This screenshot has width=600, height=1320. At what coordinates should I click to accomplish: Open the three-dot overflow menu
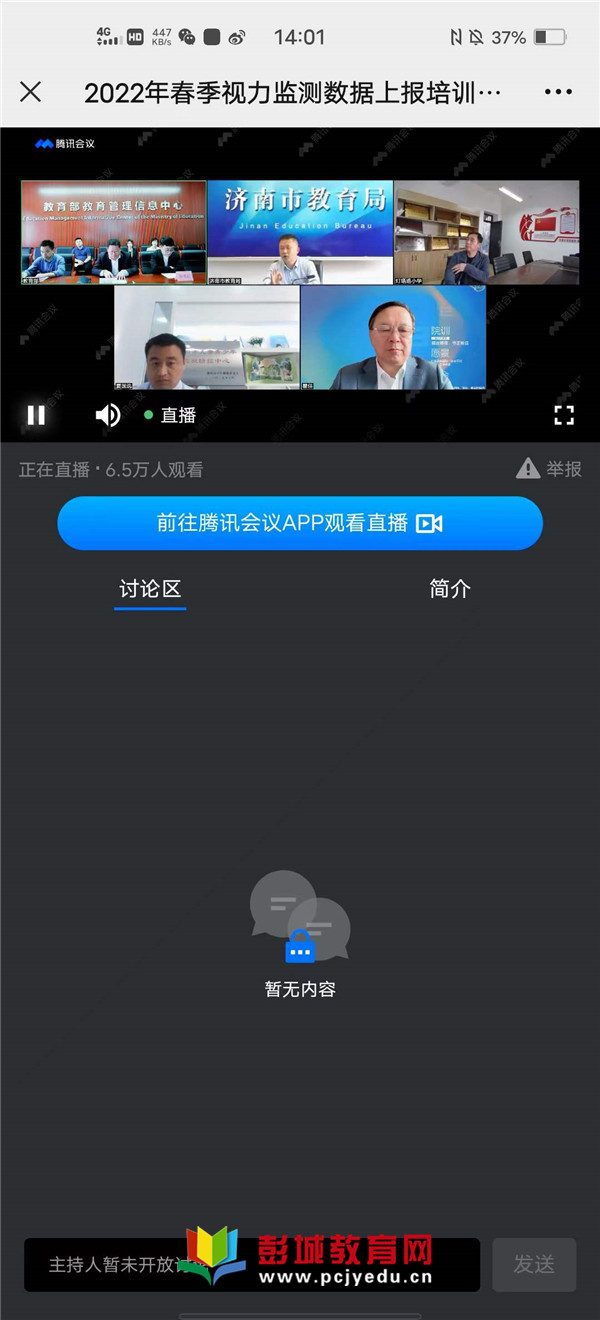tap(558, 93)
